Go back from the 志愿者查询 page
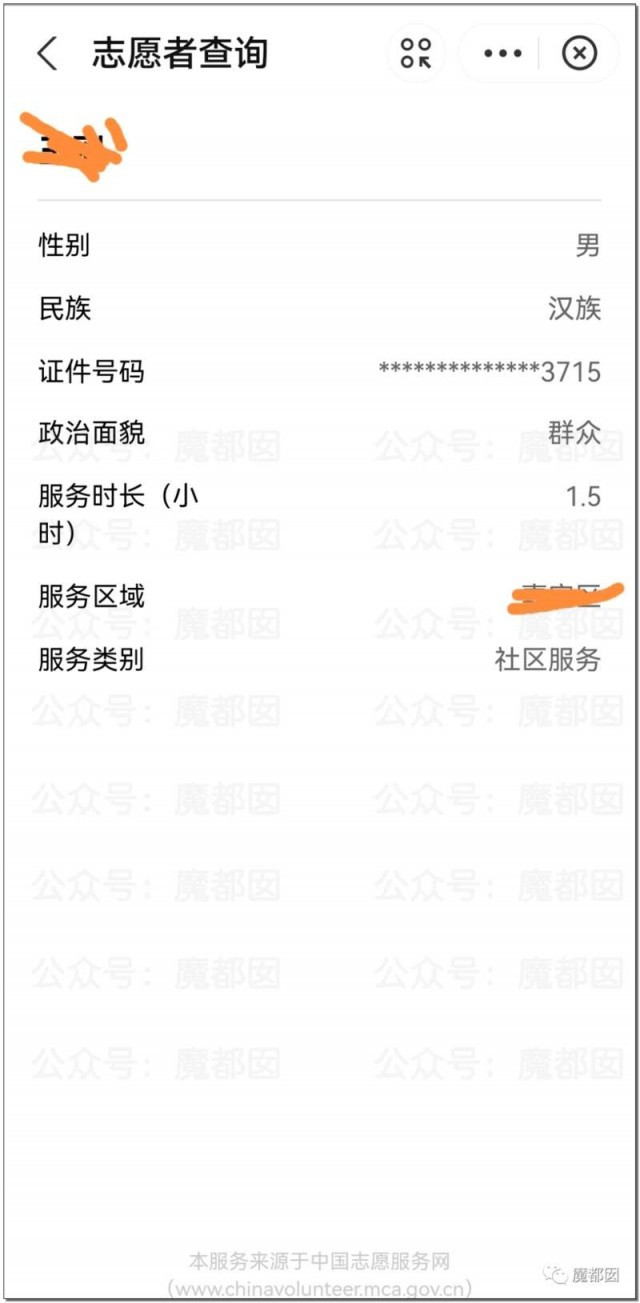 point(47,53)
